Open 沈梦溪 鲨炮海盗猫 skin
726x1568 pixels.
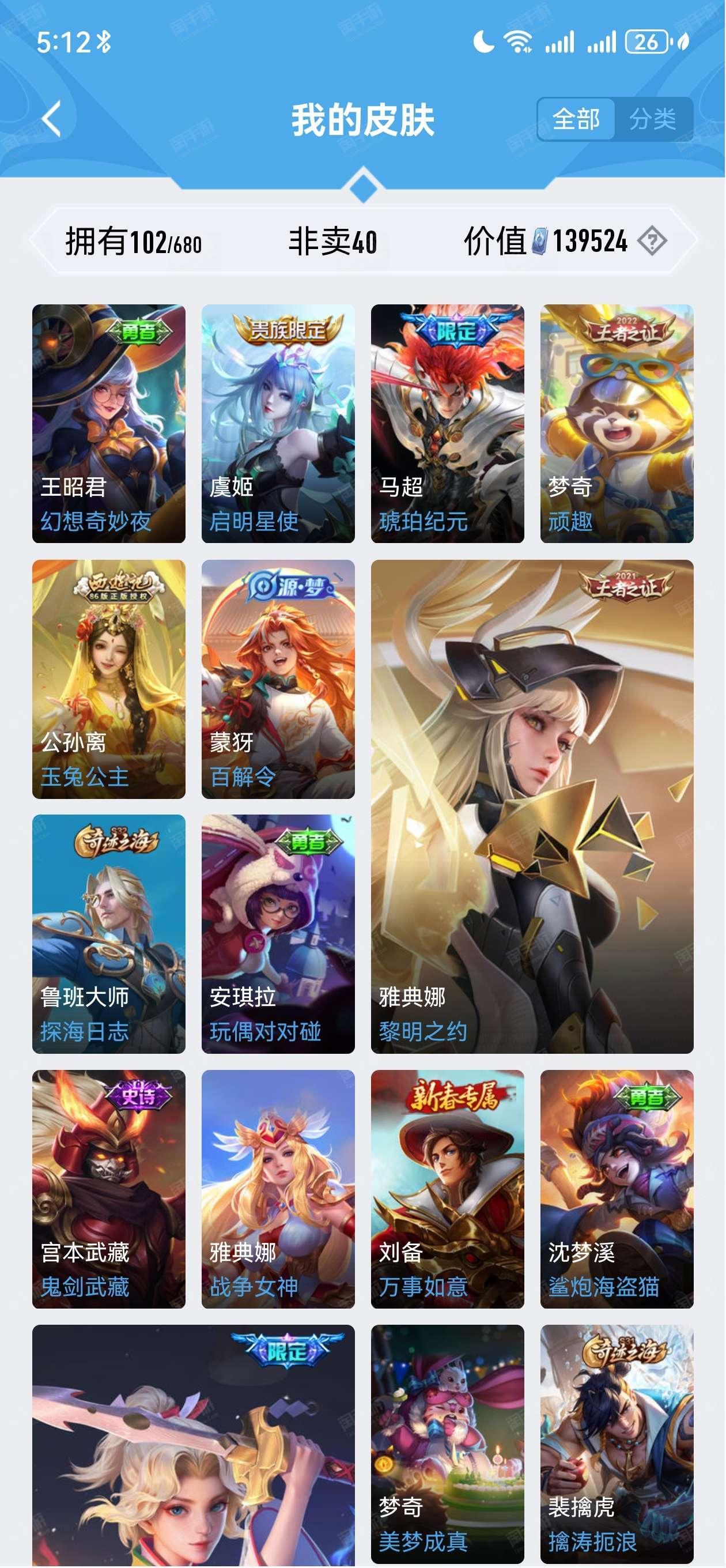617,1189
